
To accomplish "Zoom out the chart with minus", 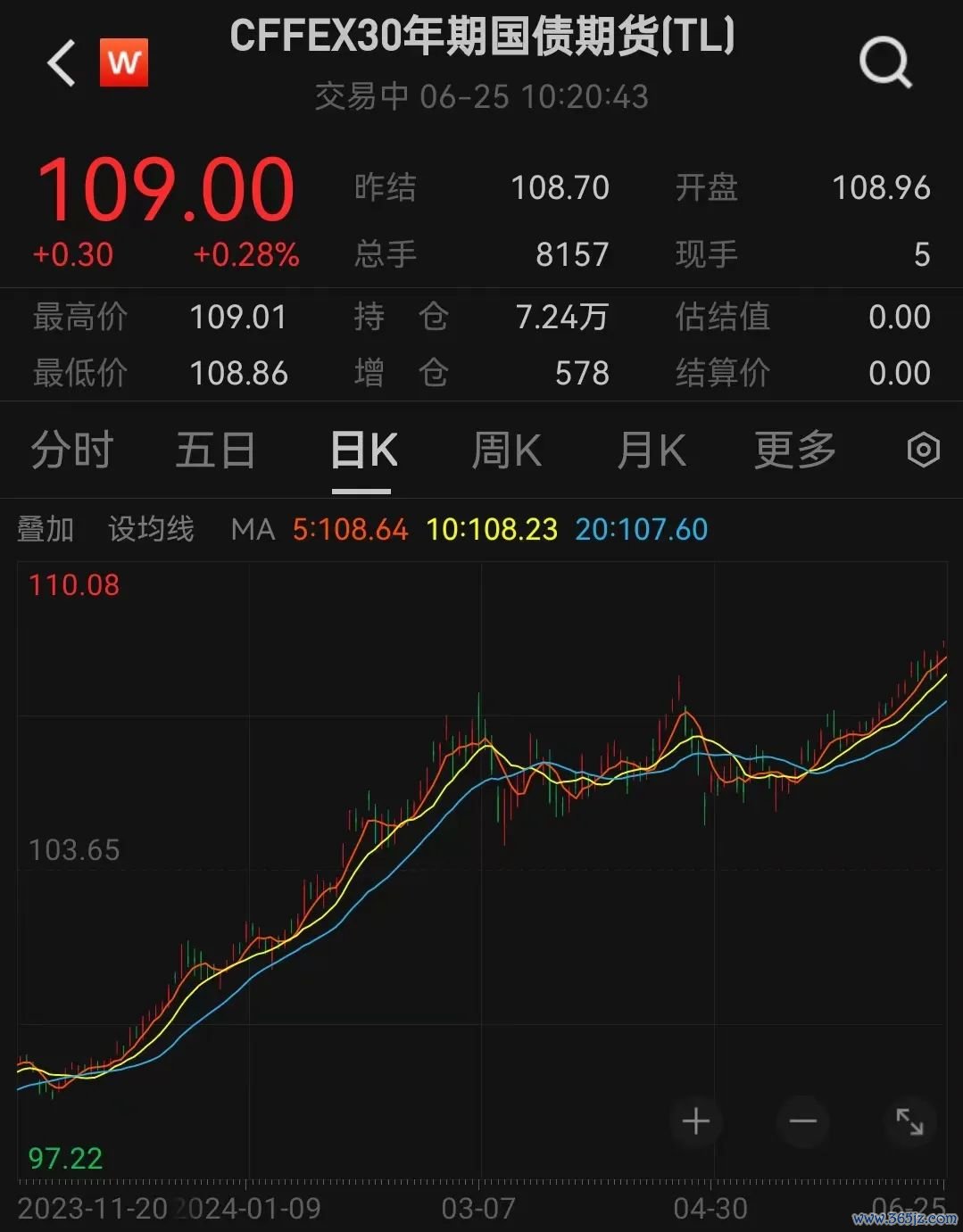I will click(803, 1121).
